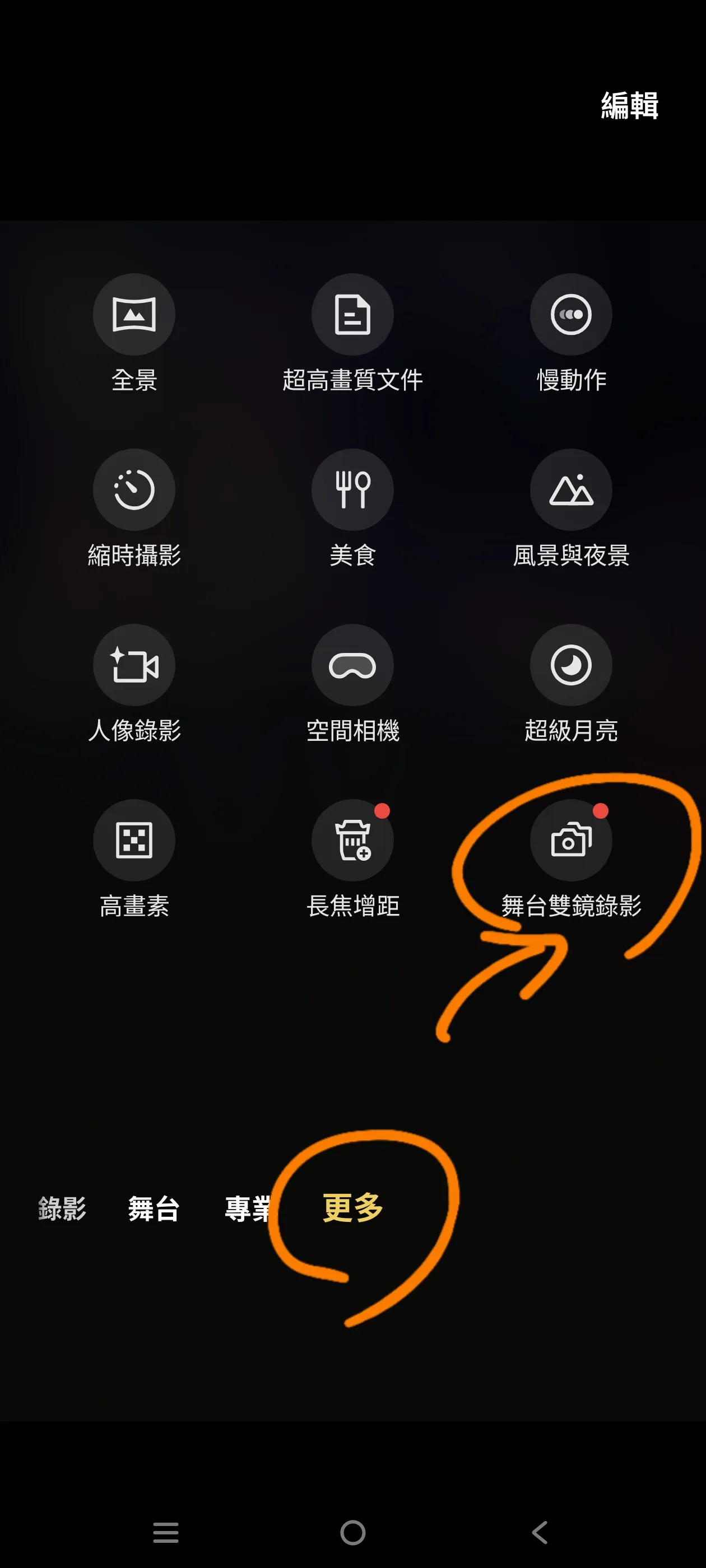Open 慢動作 slow motion mode
The height and width of the screenshot is (1568, 706).
pyautogui.click(x=571, y=314)
